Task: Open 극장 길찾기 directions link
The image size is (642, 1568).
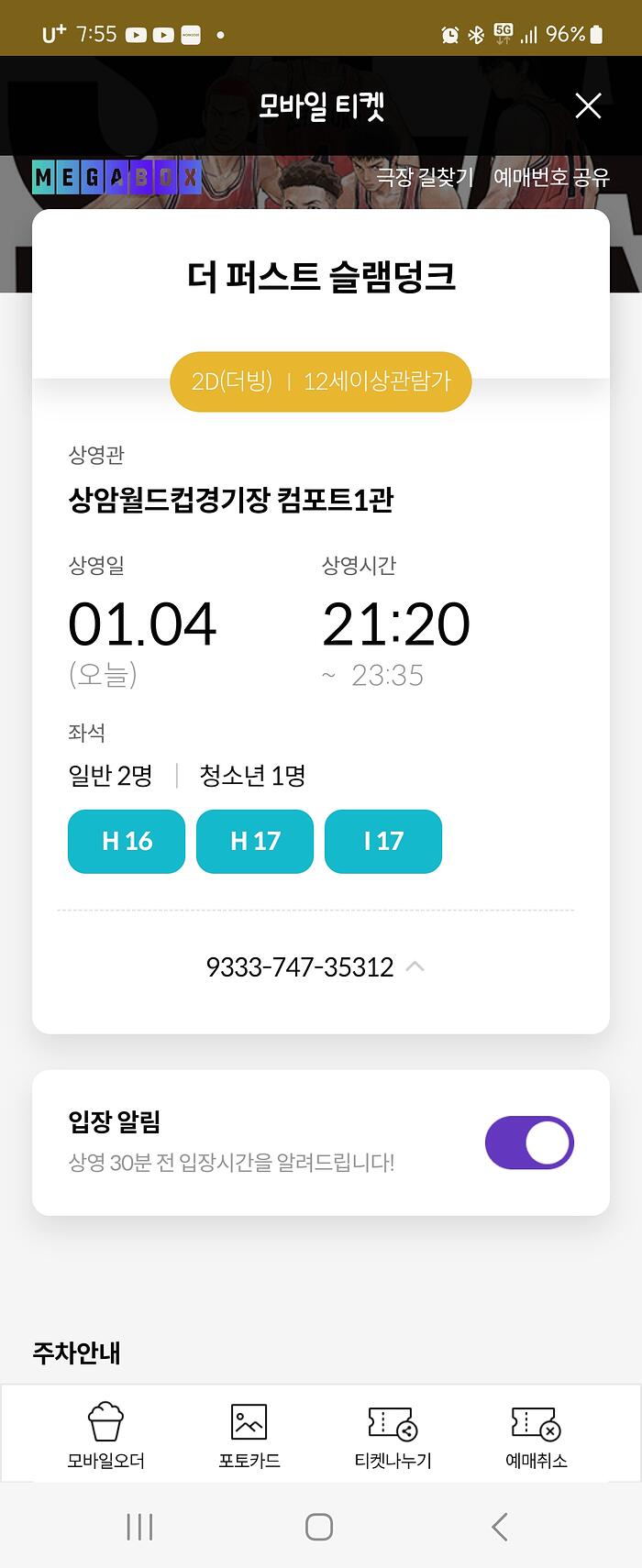Action: (425, 177)
